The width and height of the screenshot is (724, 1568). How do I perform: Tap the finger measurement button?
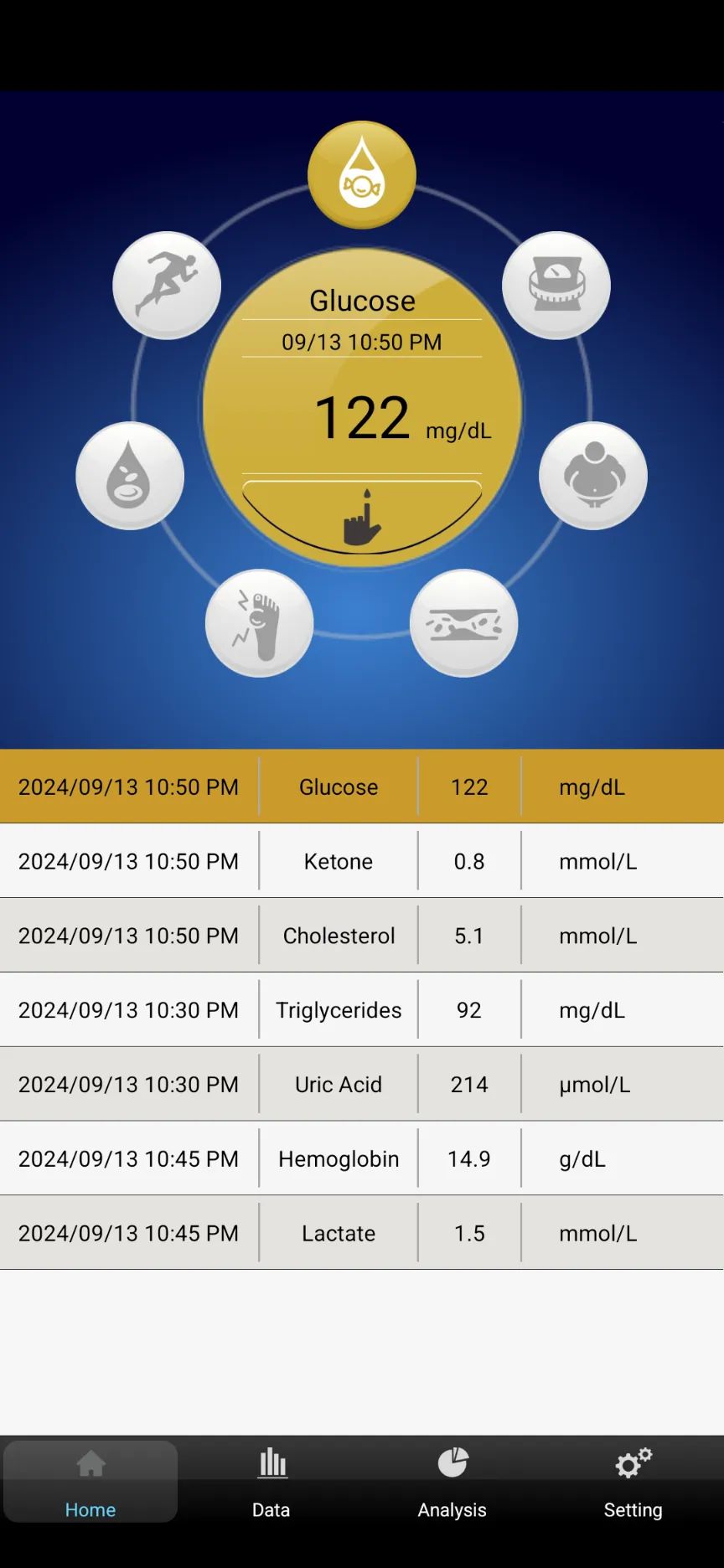coord(362,518)
